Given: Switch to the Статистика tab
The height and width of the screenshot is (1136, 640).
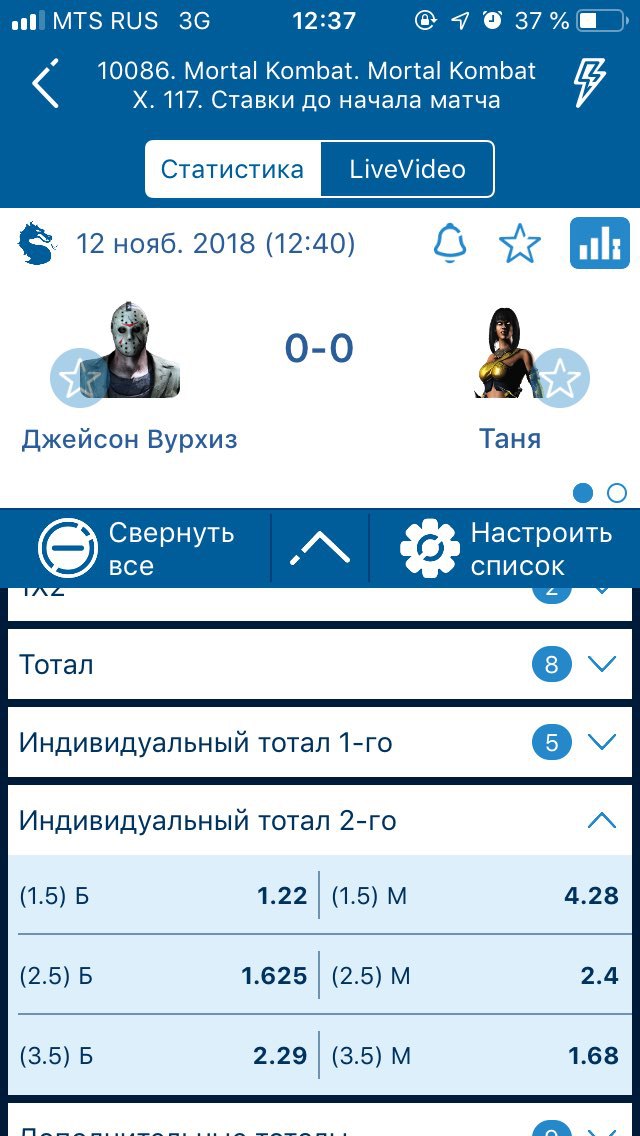Looking at the screenshot, I should click(232, 169).
